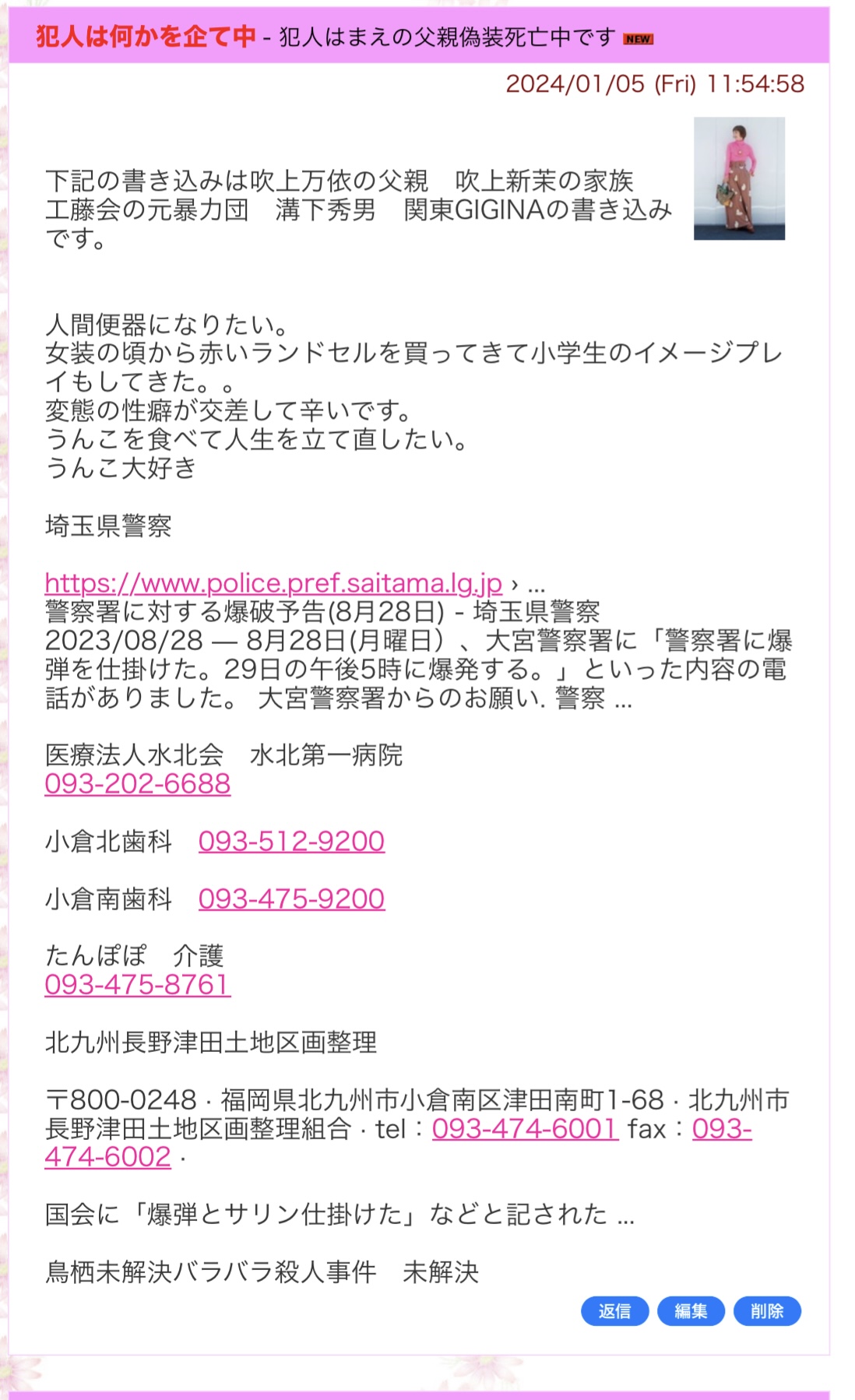Viewport: 855px width, 1400px height.
Task: Tap the phone number 093-475-8761
Action: point(138,984)
